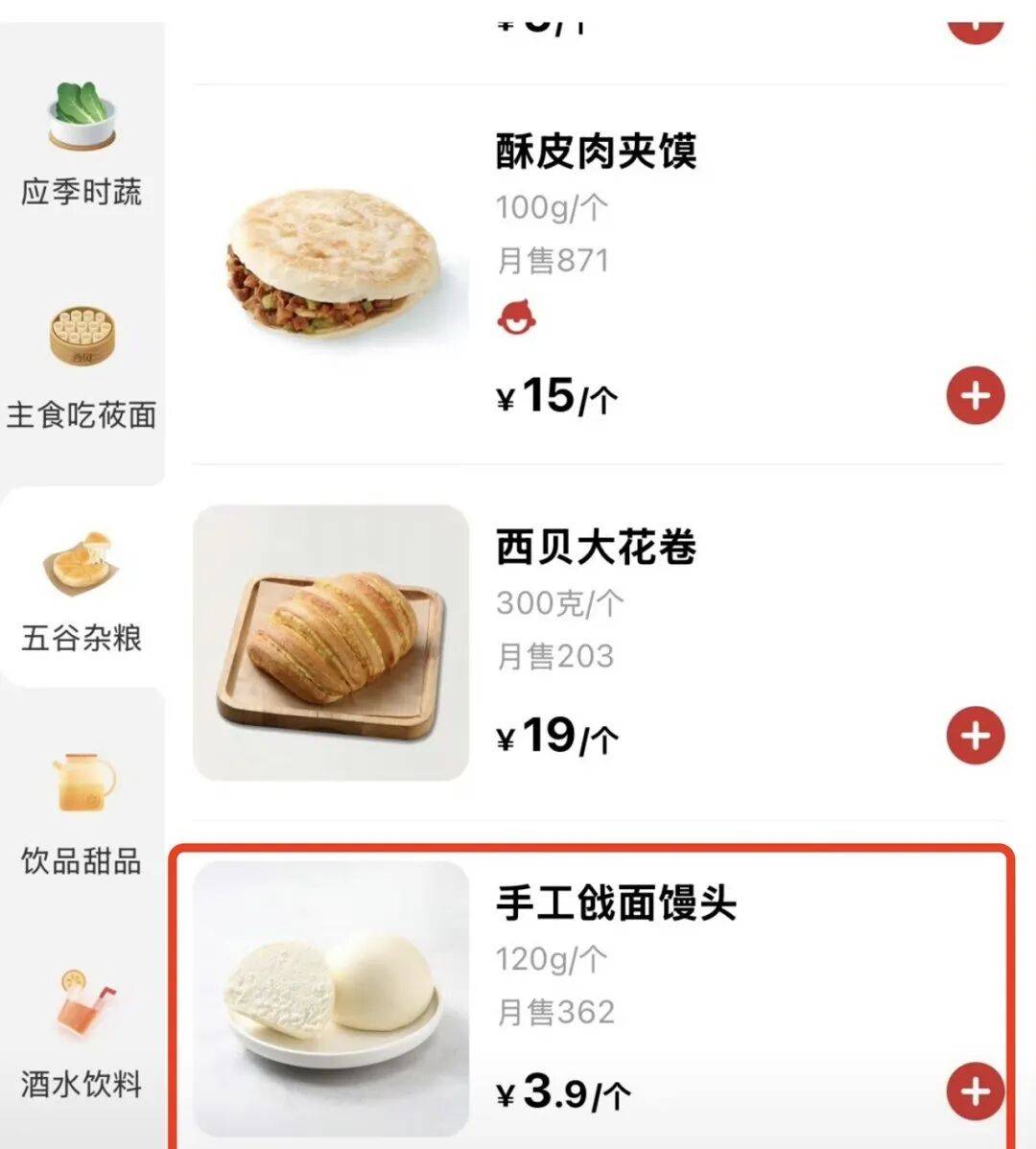Add 西贝大花卷 to the cart

point(976,737)
